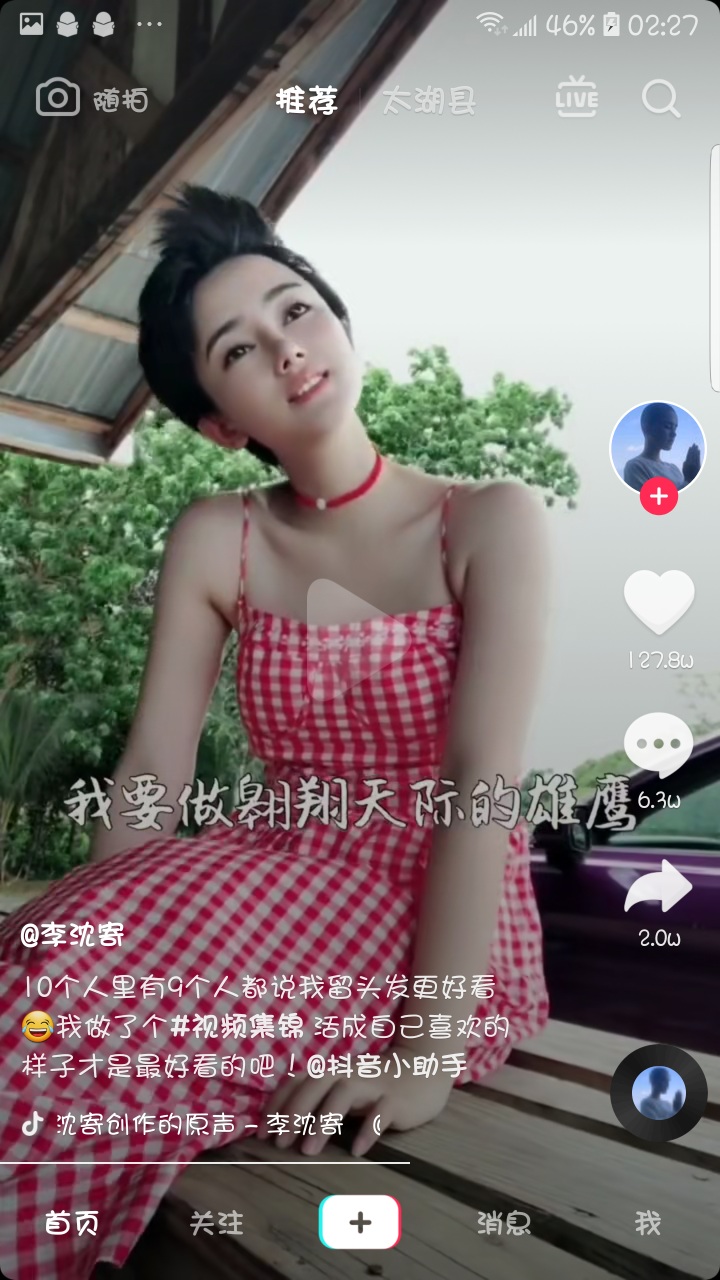Like this video with the heart
Image resolution: width=720 pixels, height=1280 pixels.
(659, 603)
